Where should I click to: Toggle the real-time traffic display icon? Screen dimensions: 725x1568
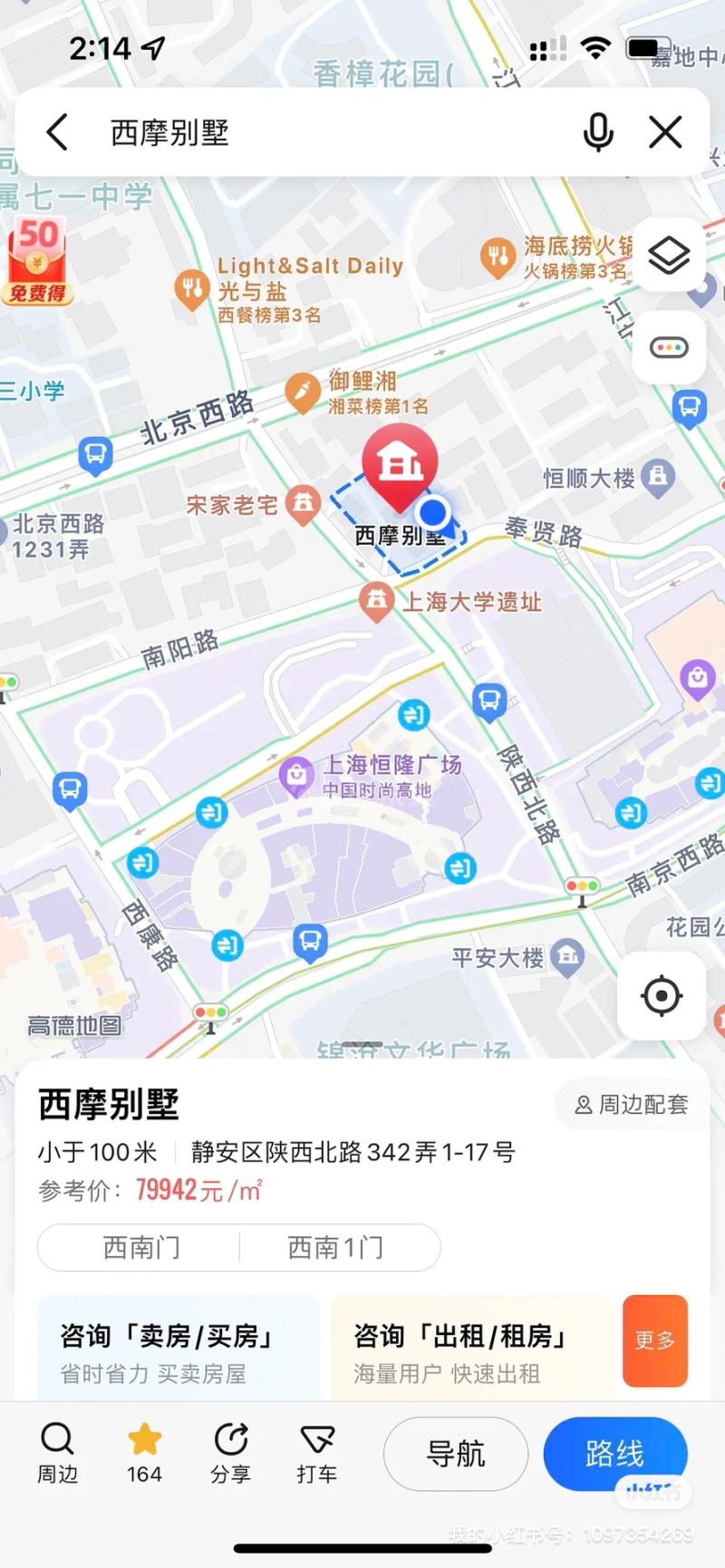(668, 347)
